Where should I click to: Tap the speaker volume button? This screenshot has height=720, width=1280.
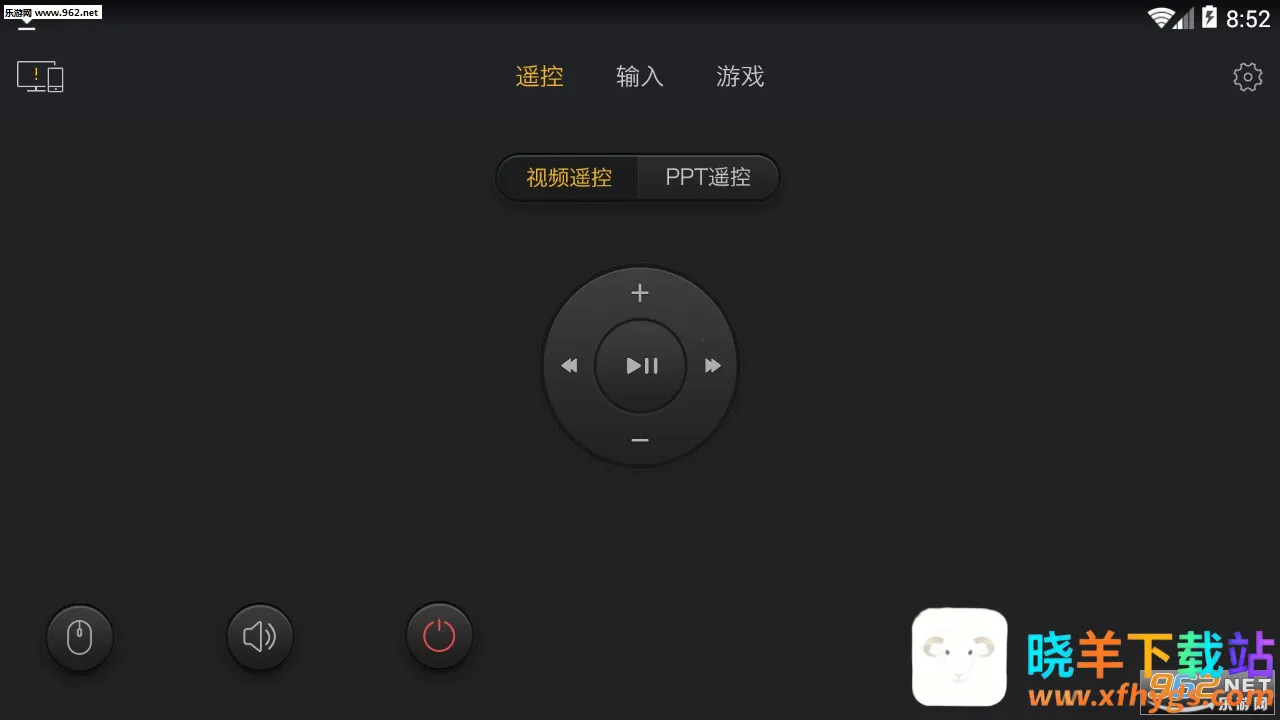pyautogui.click(x=260, y=637)
